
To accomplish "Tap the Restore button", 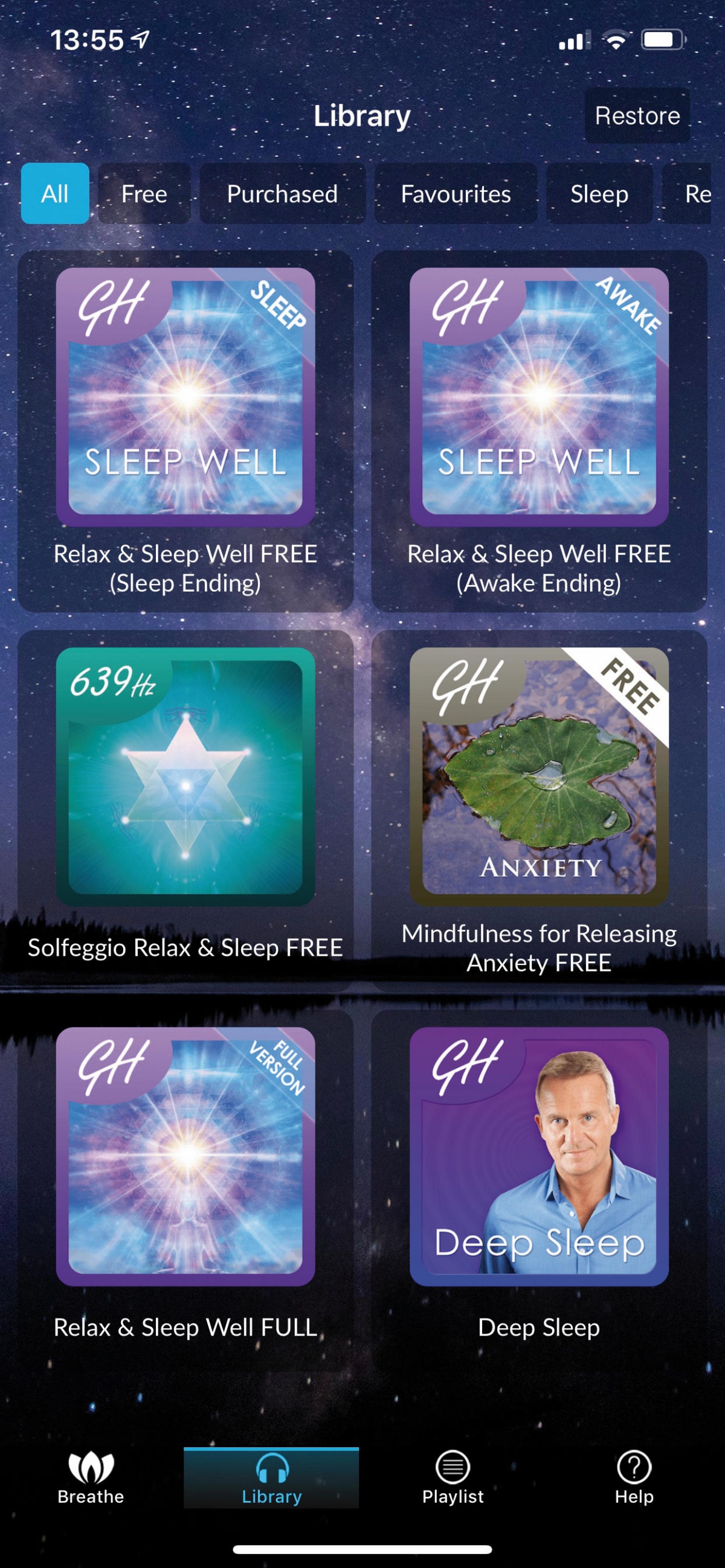I will tap(637, 116).
